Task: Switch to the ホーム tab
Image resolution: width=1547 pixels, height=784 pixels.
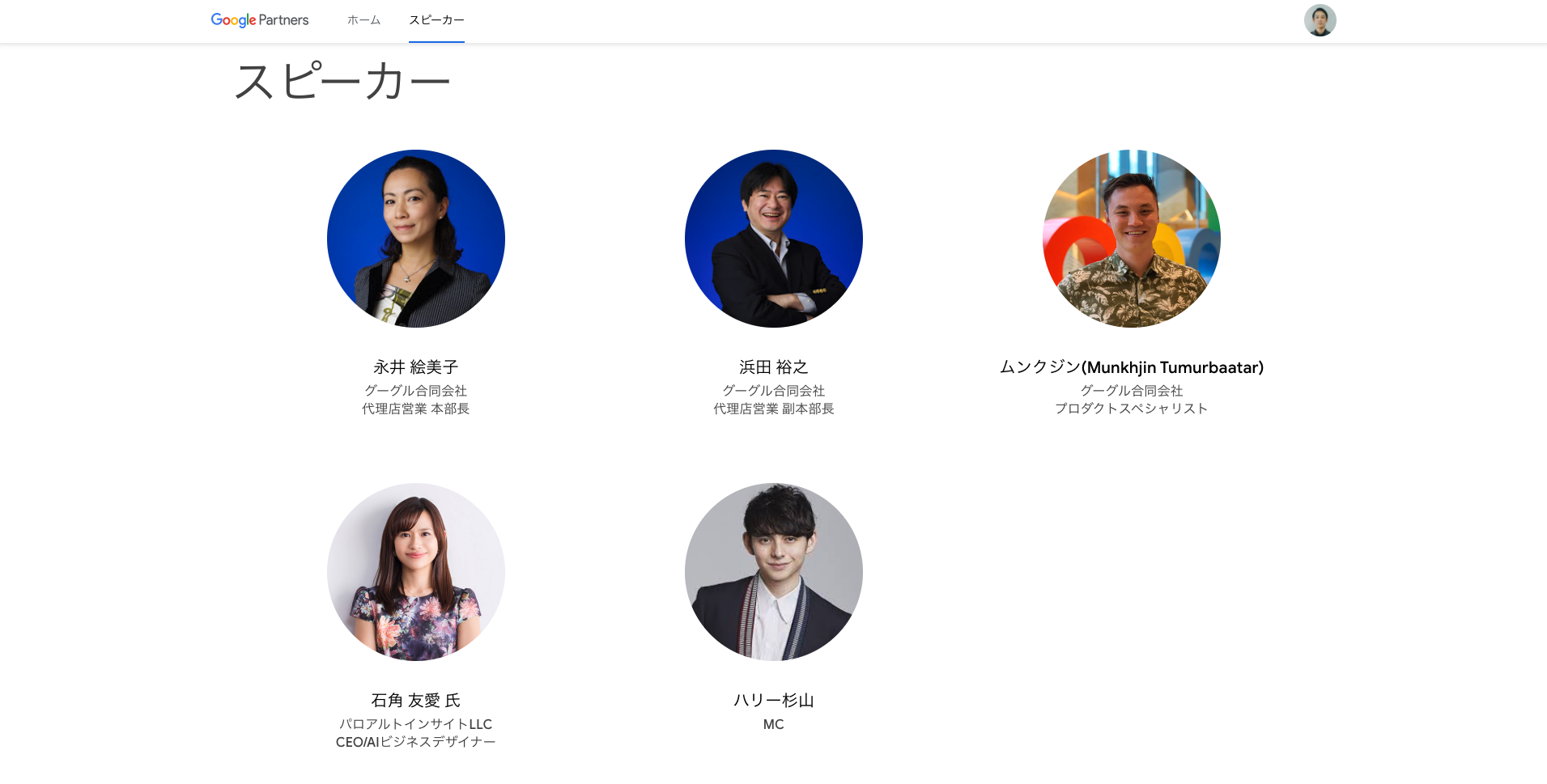Action: (363, 20)
